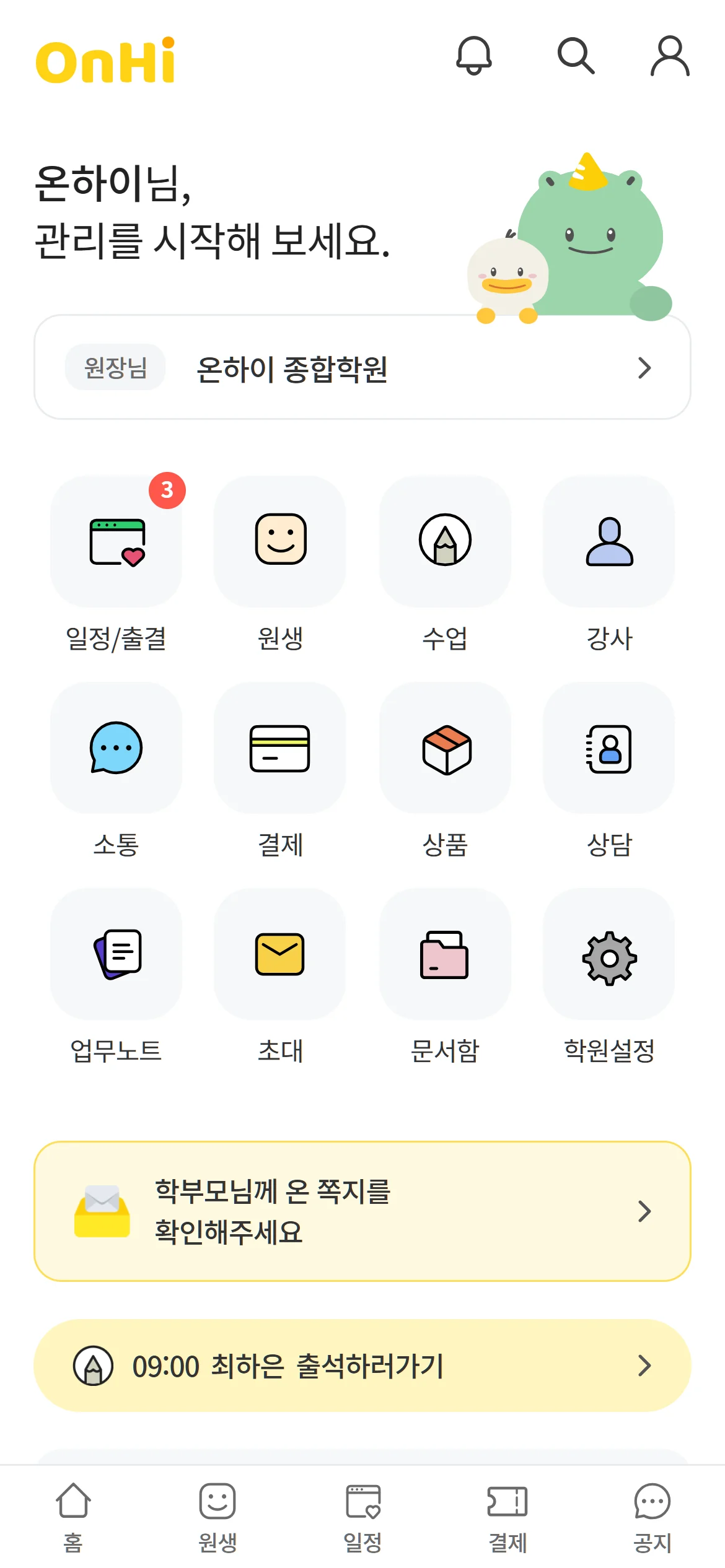Tap the search magnifier icon
Image resolution: width=725 pixels, height=1568 pixels.
click(x=576, y=56)
